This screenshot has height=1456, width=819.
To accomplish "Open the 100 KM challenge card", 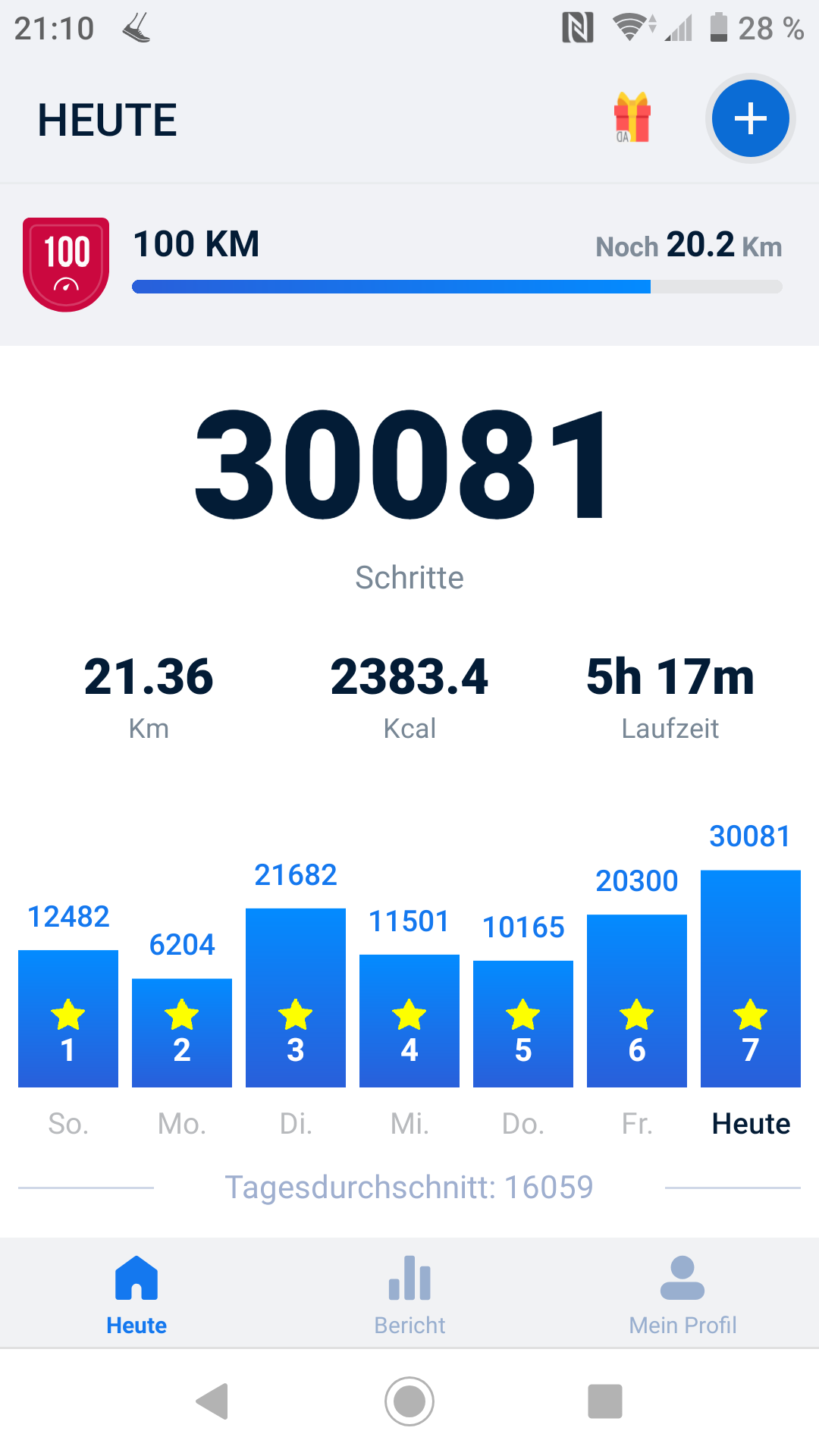I will click(x=409, y=265).
